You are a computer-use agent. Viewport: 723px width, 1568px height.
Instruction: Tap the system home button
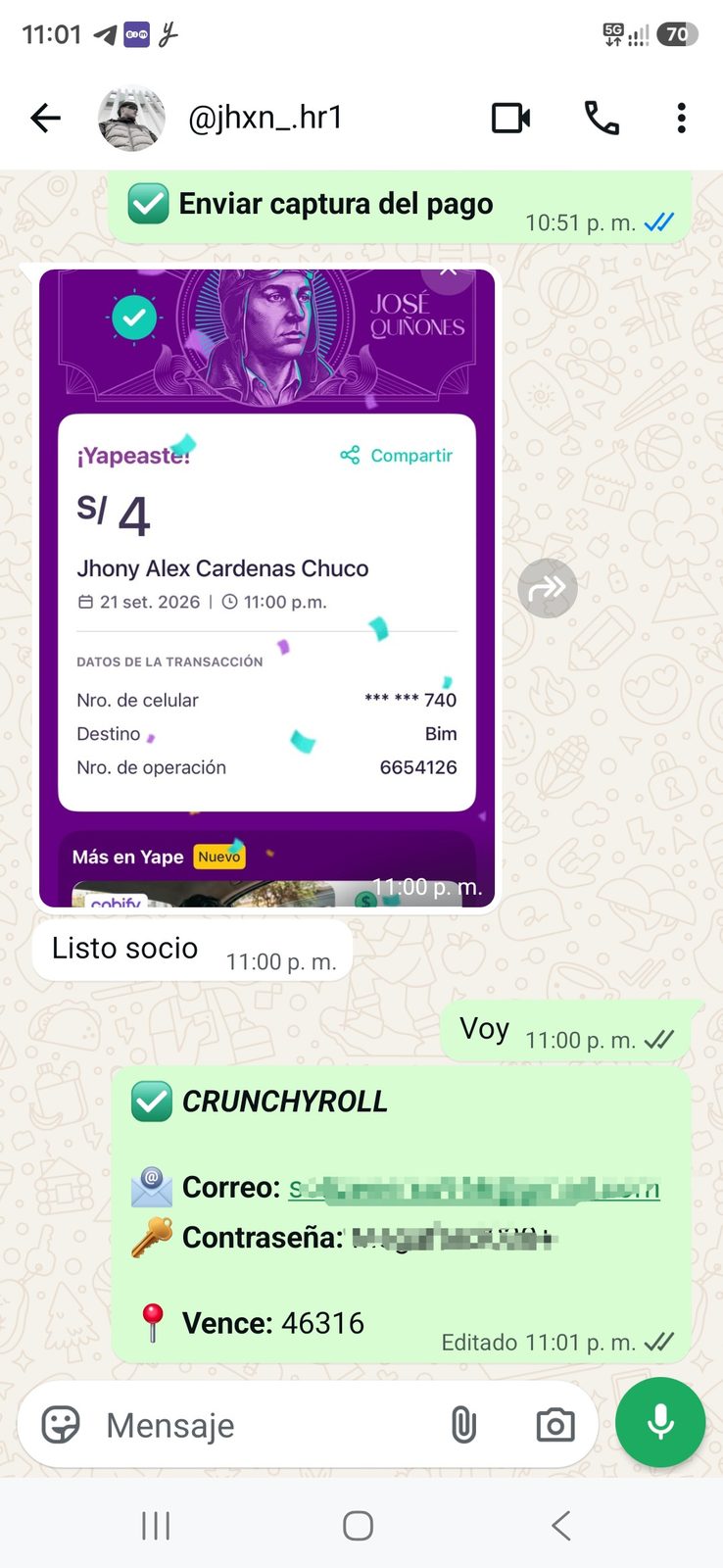(x=358, y=1525)
